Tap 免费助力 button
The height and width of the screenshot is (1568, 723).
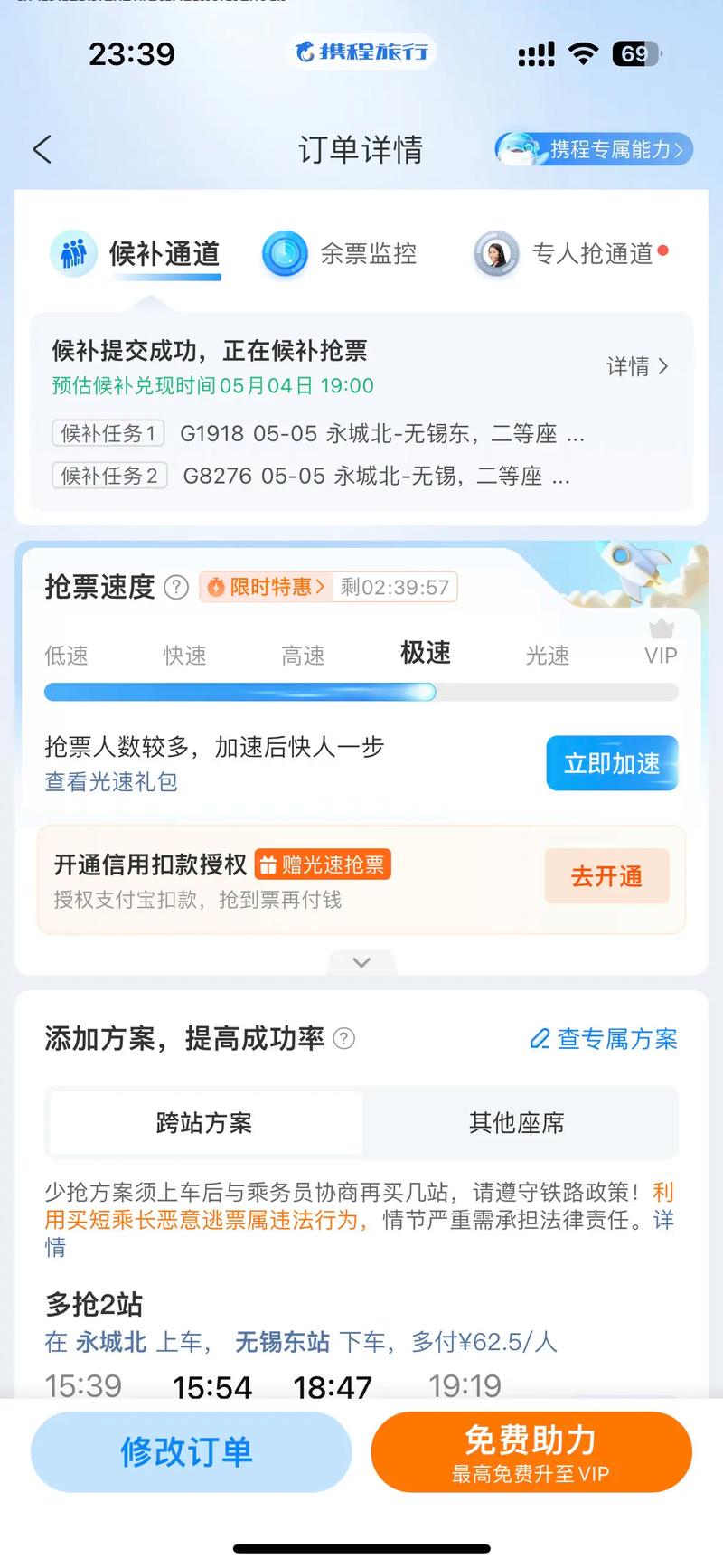point(531,1452)
